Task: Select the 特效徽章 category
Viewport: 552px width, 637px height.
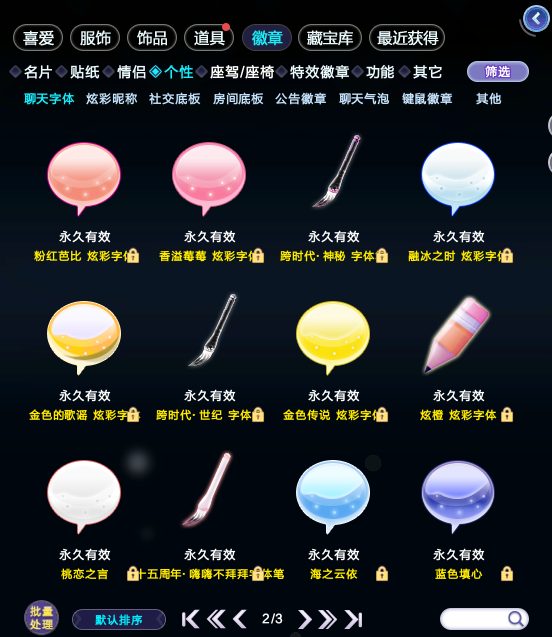Action: coord(319,72)
